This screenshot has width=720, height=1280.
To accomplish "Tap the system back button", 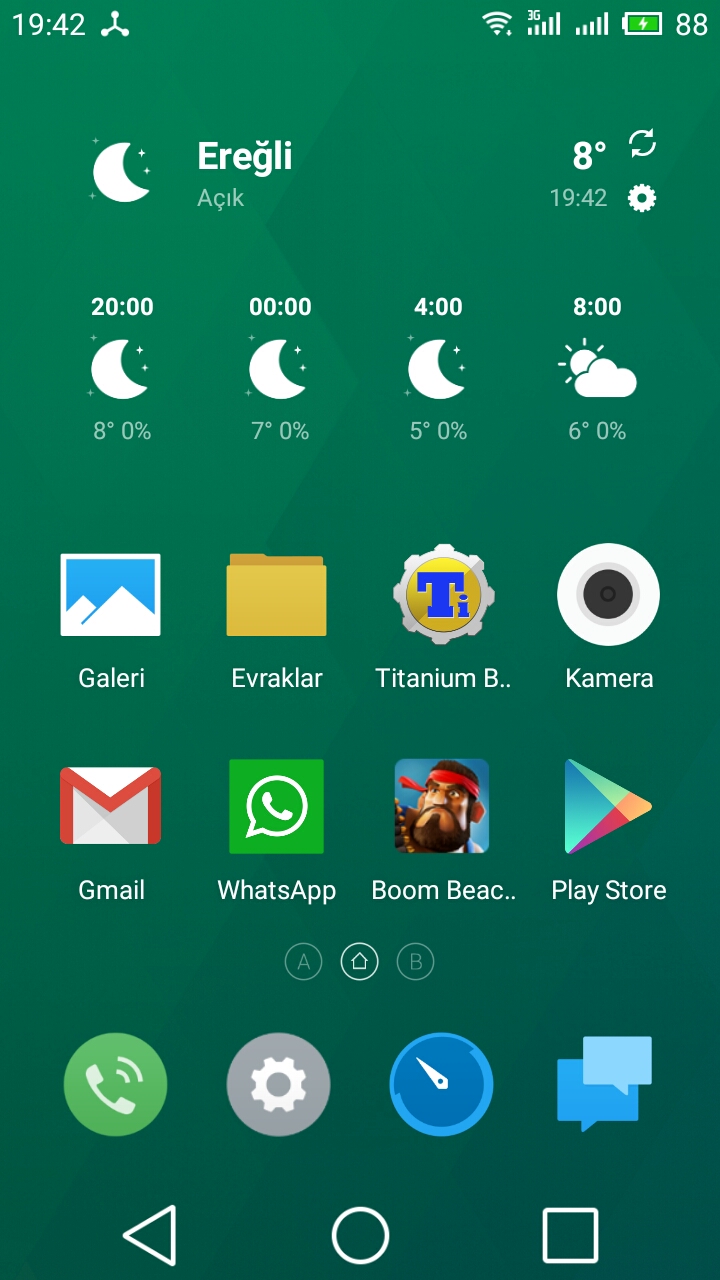I will (x=150, y=1236).
